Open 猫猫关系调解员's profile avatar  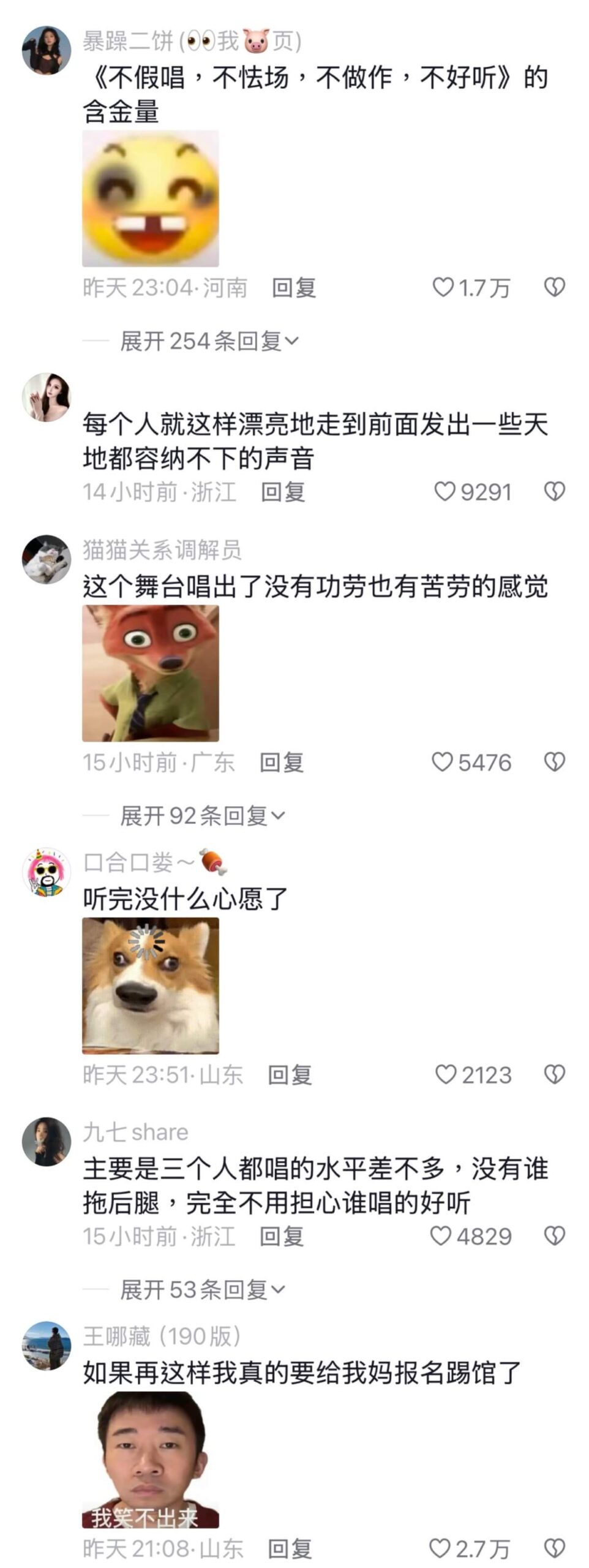point(47,559)
